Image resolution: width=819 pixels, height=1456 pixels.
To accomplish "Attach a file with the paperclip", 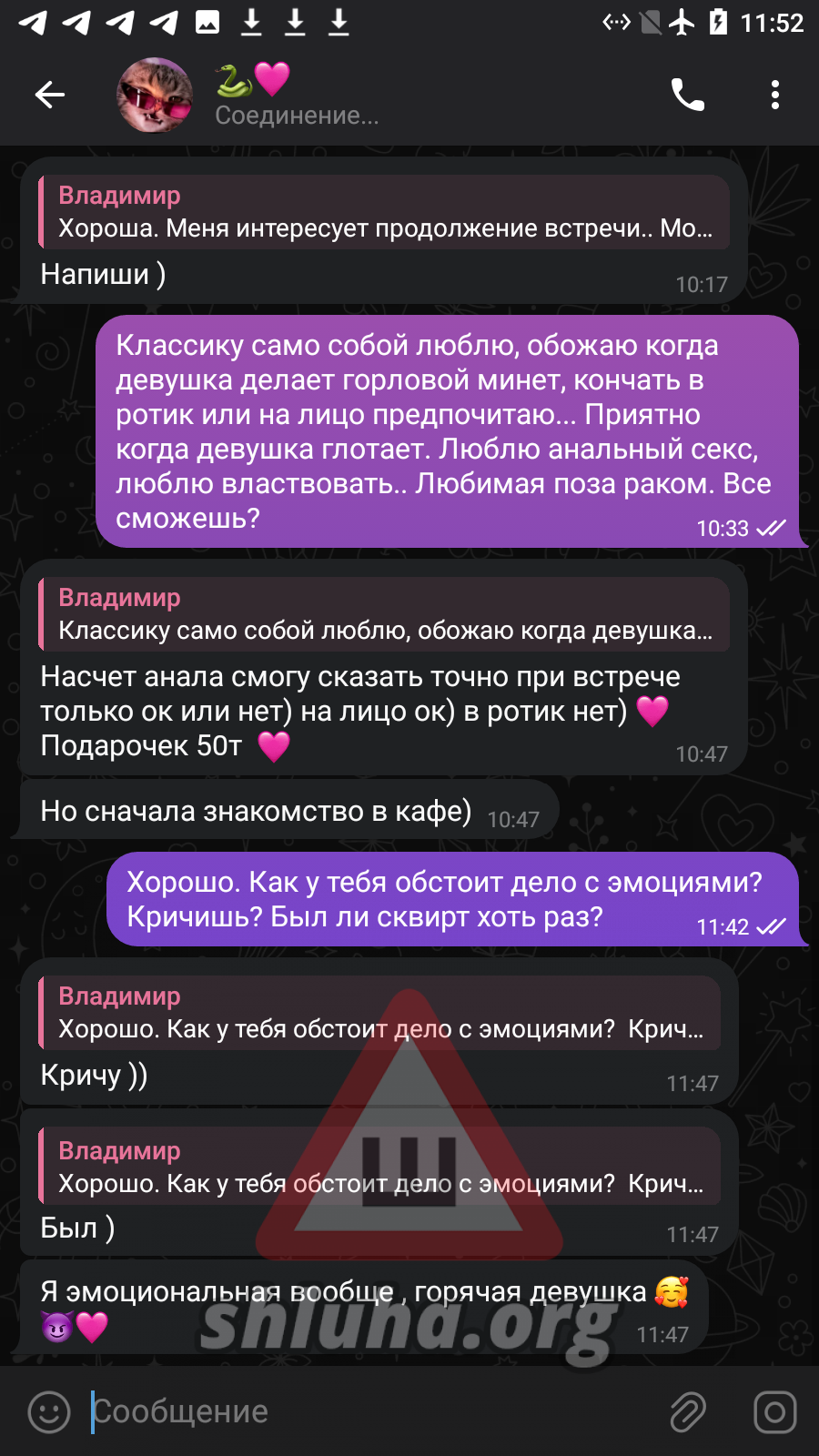I will (x=688, y=1411).
